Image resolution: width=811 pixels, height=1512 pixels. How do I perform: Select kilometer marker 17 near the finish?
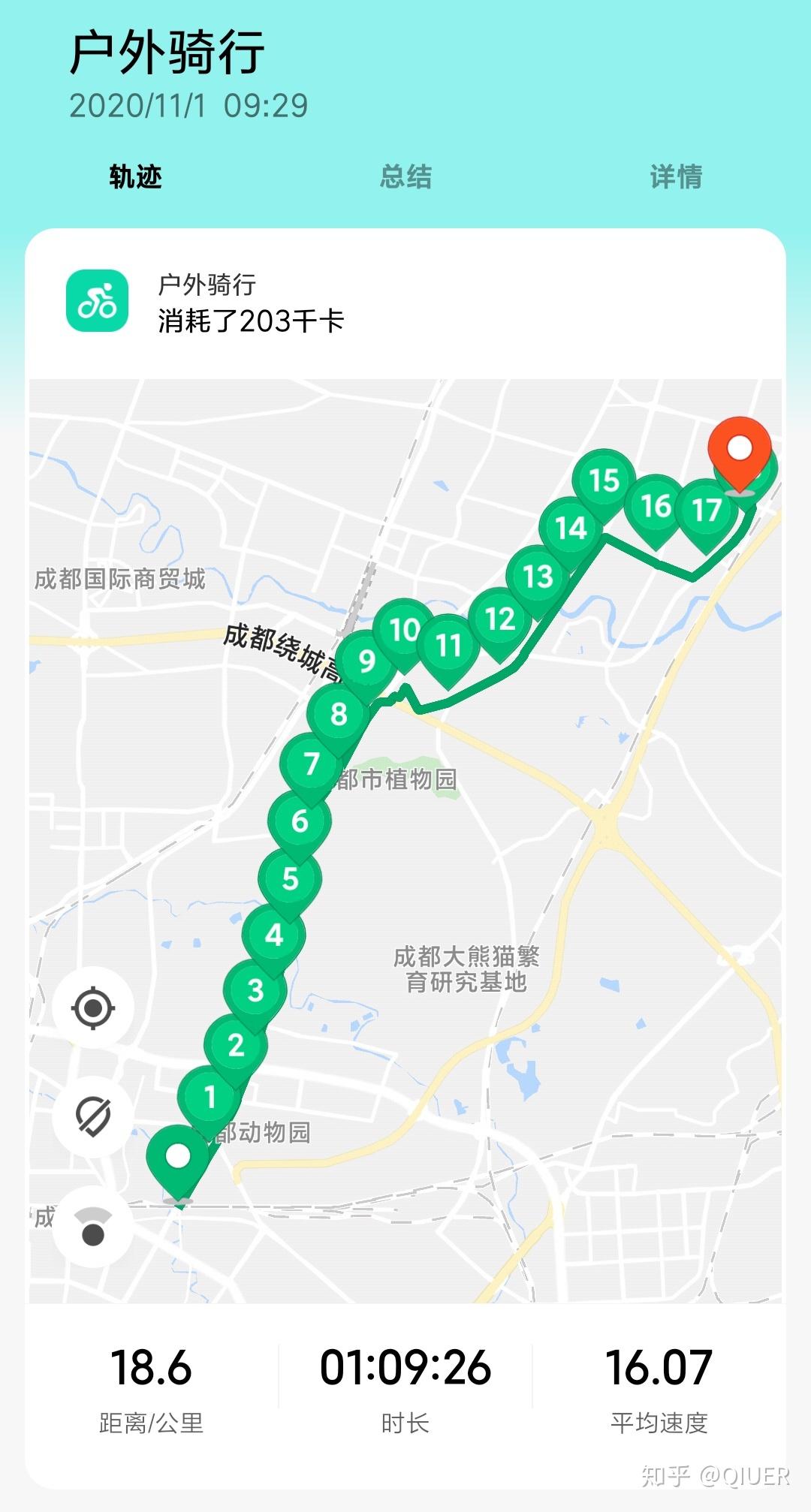pos(706,508)
